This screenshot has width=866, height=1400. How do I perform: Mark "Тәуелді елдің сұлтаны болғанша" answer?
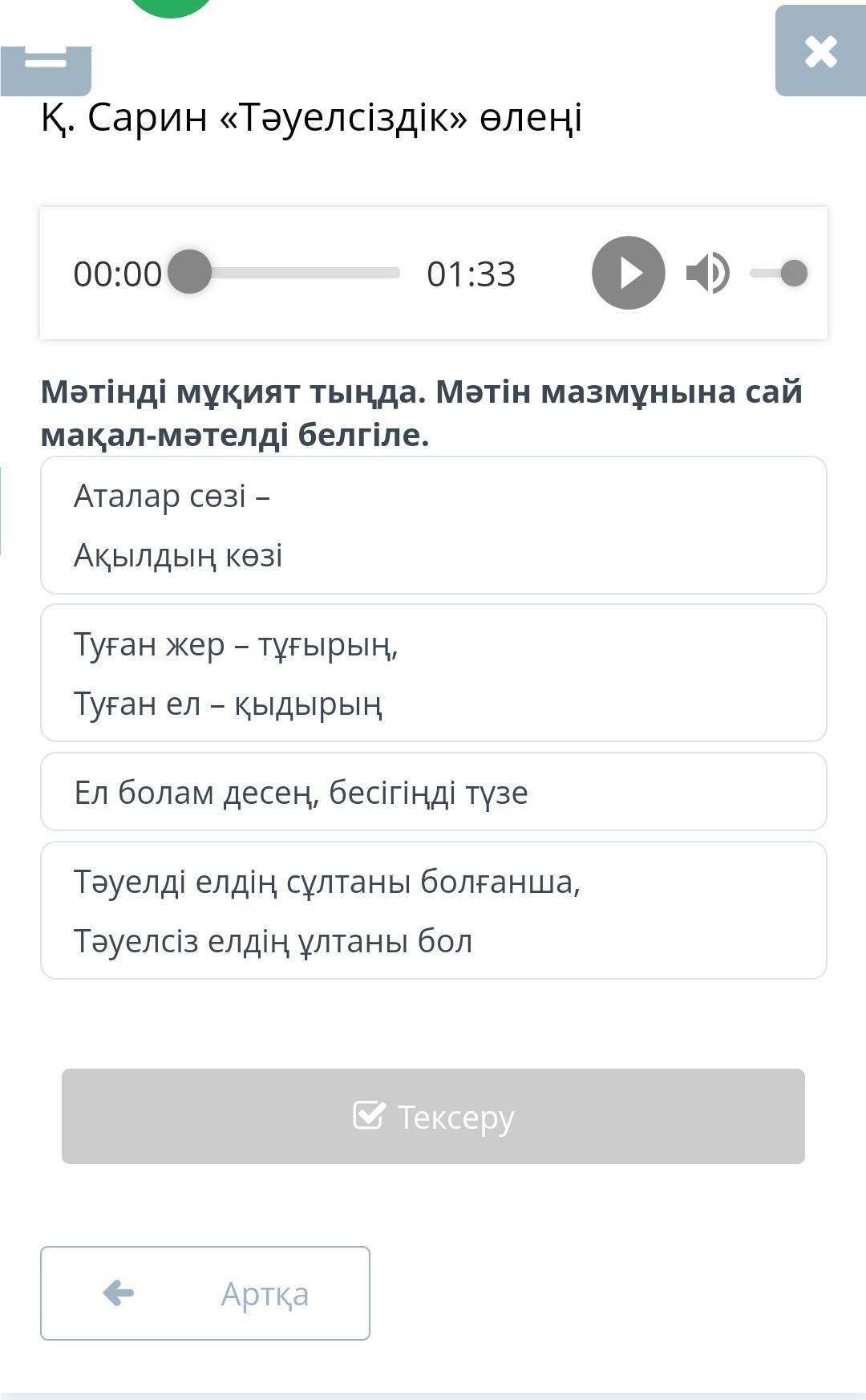434,911
